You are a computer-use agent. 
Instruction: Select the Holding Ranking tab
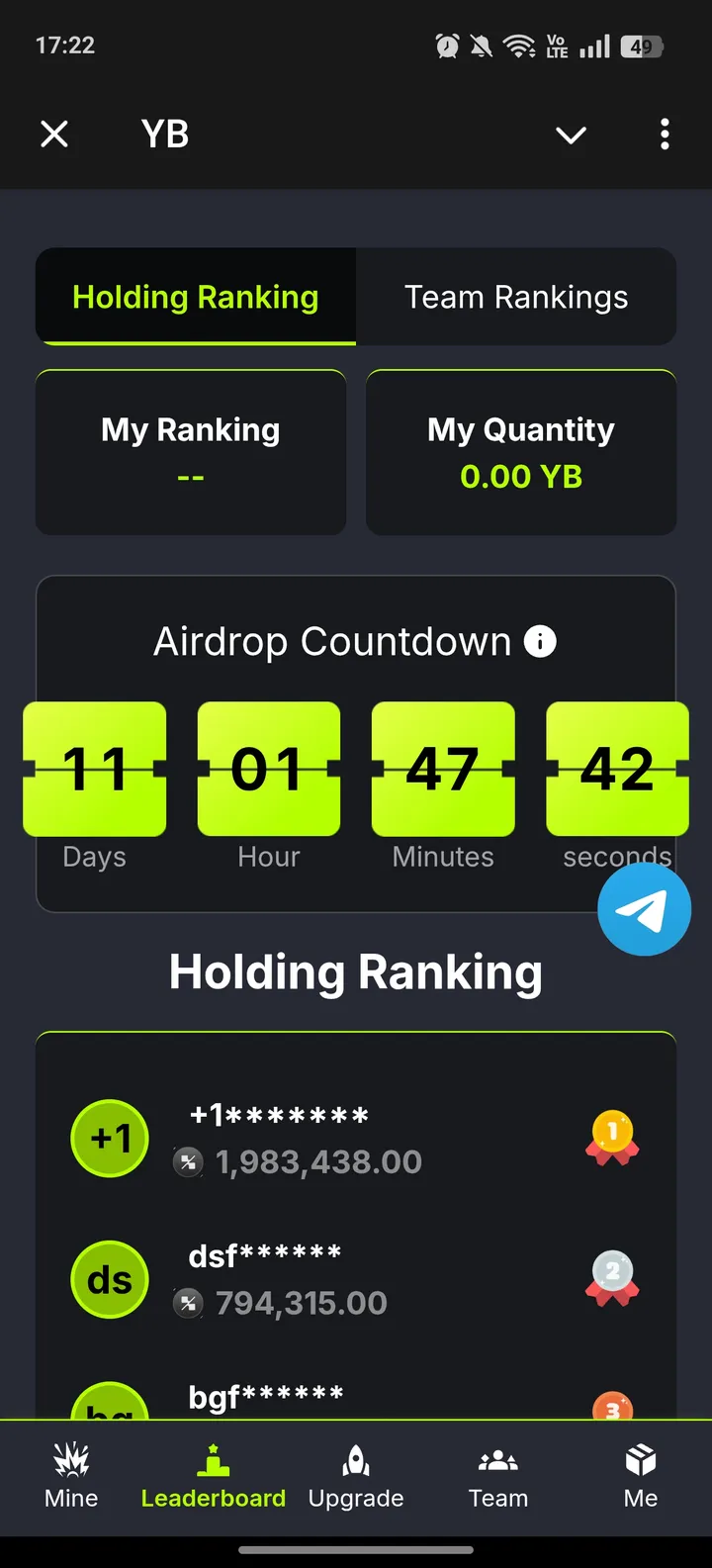(x=196, y=297)
